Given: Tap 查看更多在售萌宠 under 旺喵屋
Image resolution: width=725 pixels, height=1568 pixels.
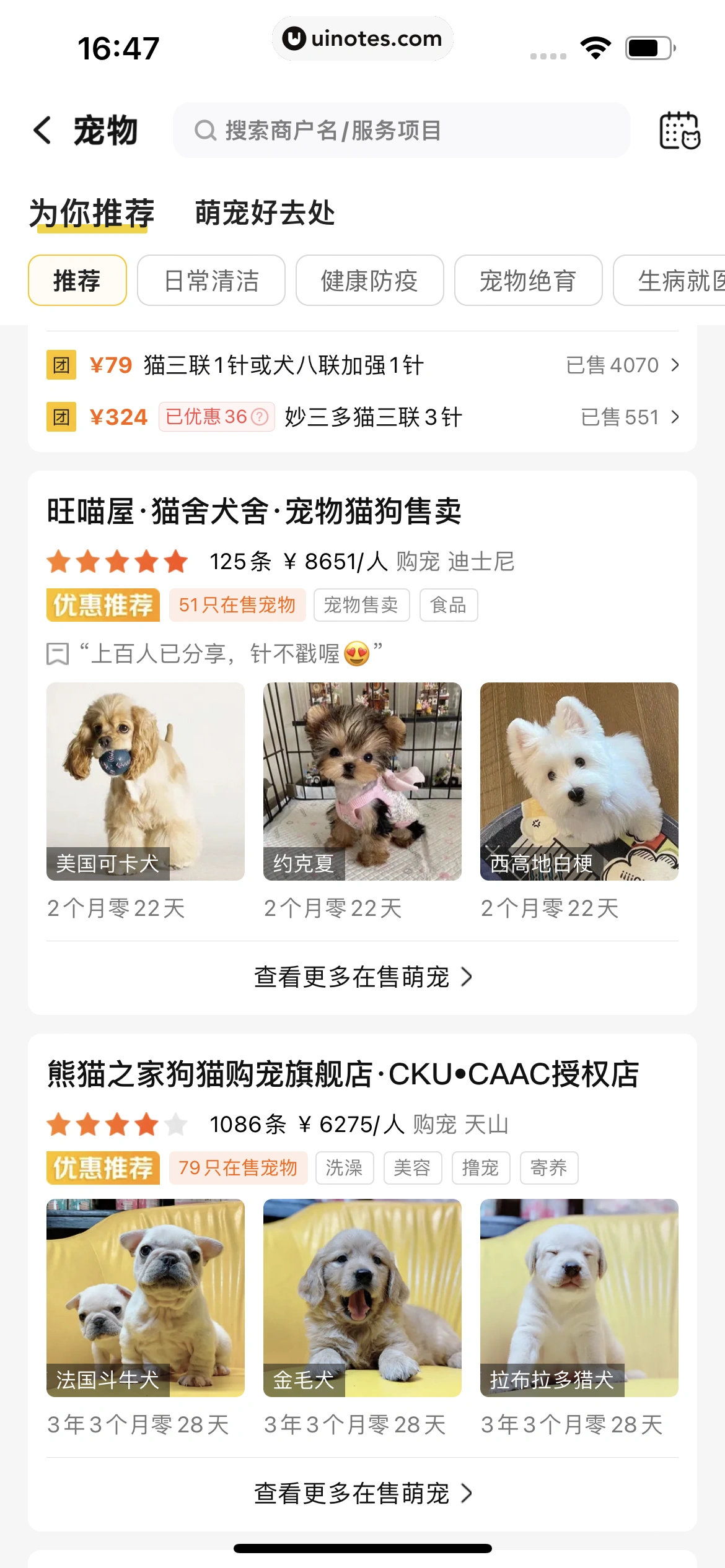Looking at the screenshot, I should 362,977.
